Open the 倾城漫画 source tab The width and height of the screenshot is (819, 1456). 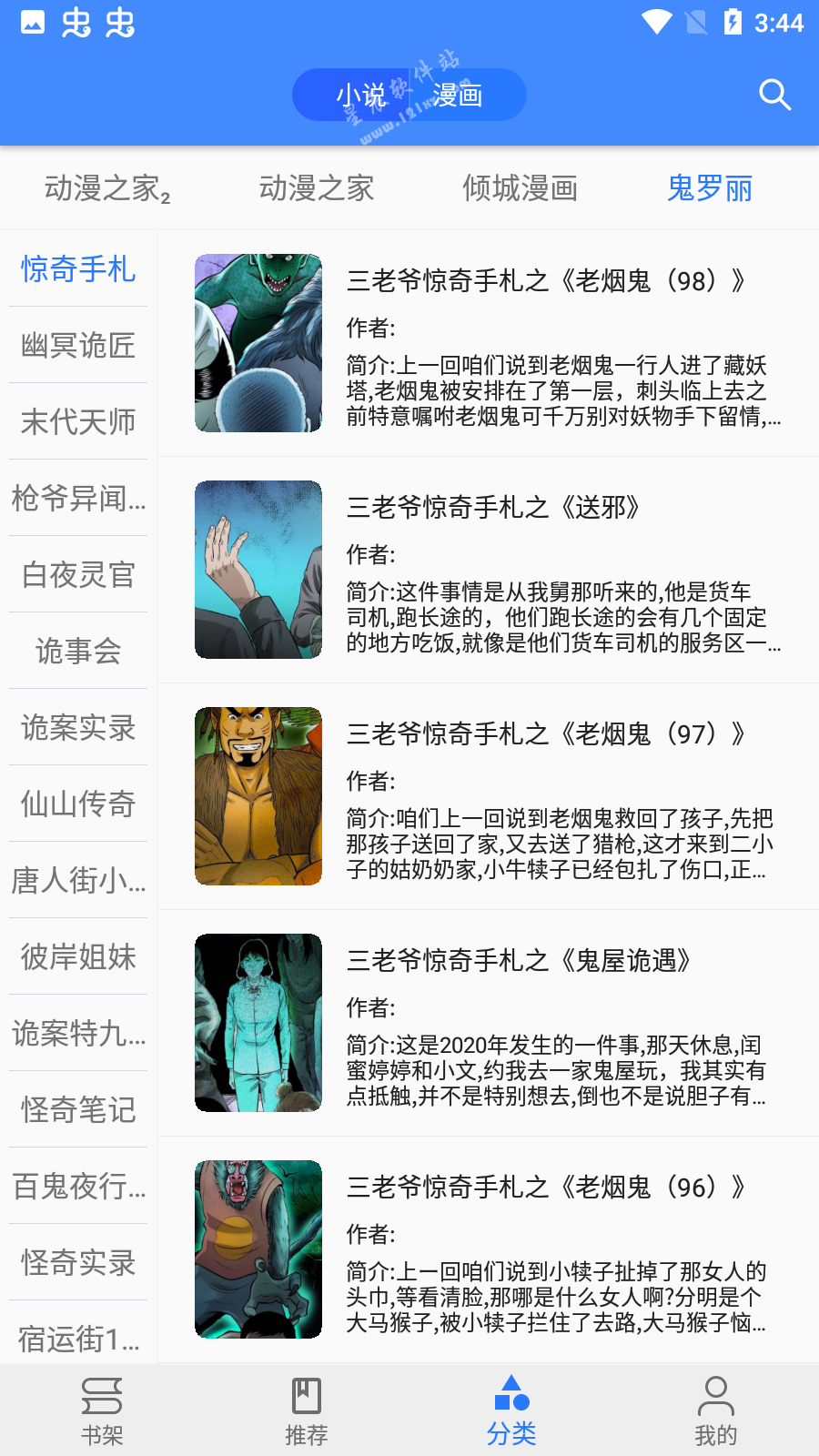(520, 188)
